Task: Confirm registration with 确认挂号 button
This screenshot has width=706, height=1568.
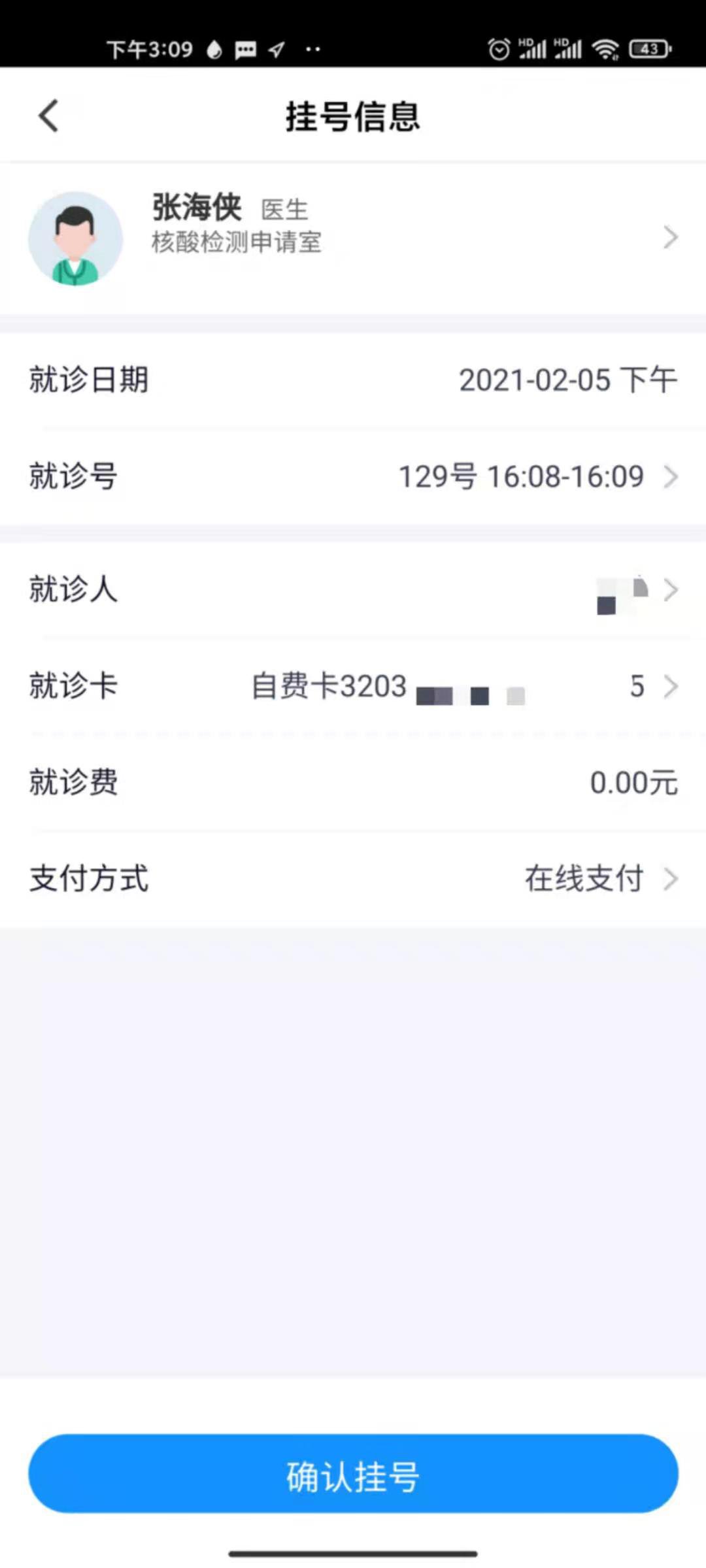Action: 353,1474
